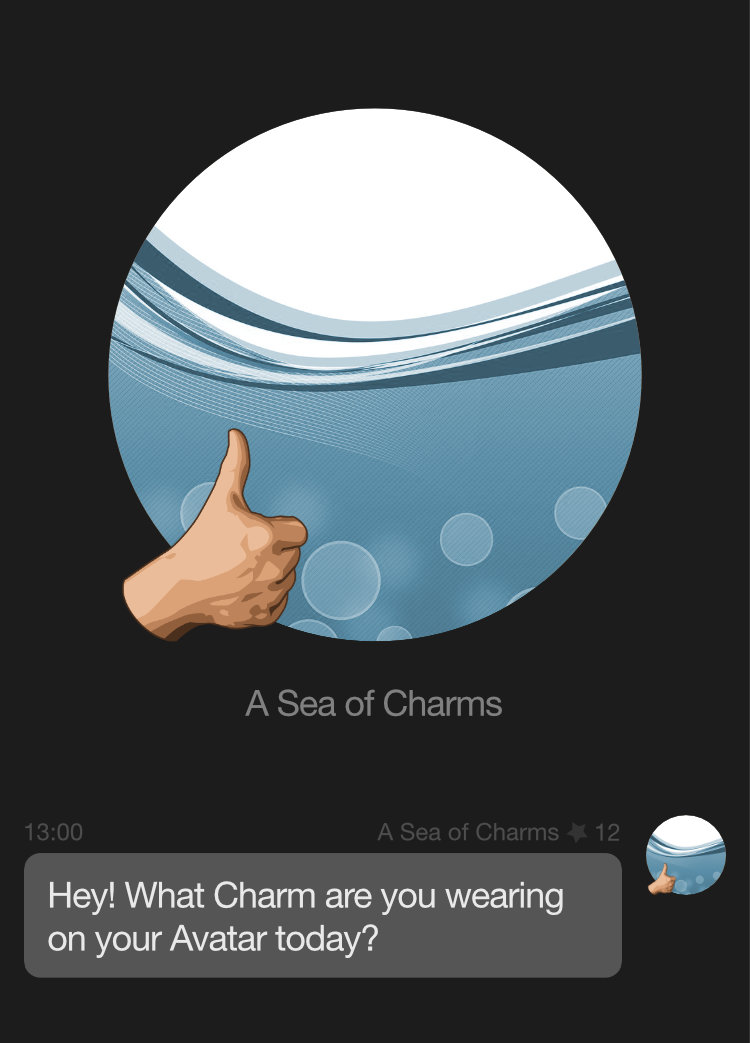The width and height of the screenshot is (750, 1043).
Task: Tap the small sender avatar beside the message
Action: [x=686, y=855]
